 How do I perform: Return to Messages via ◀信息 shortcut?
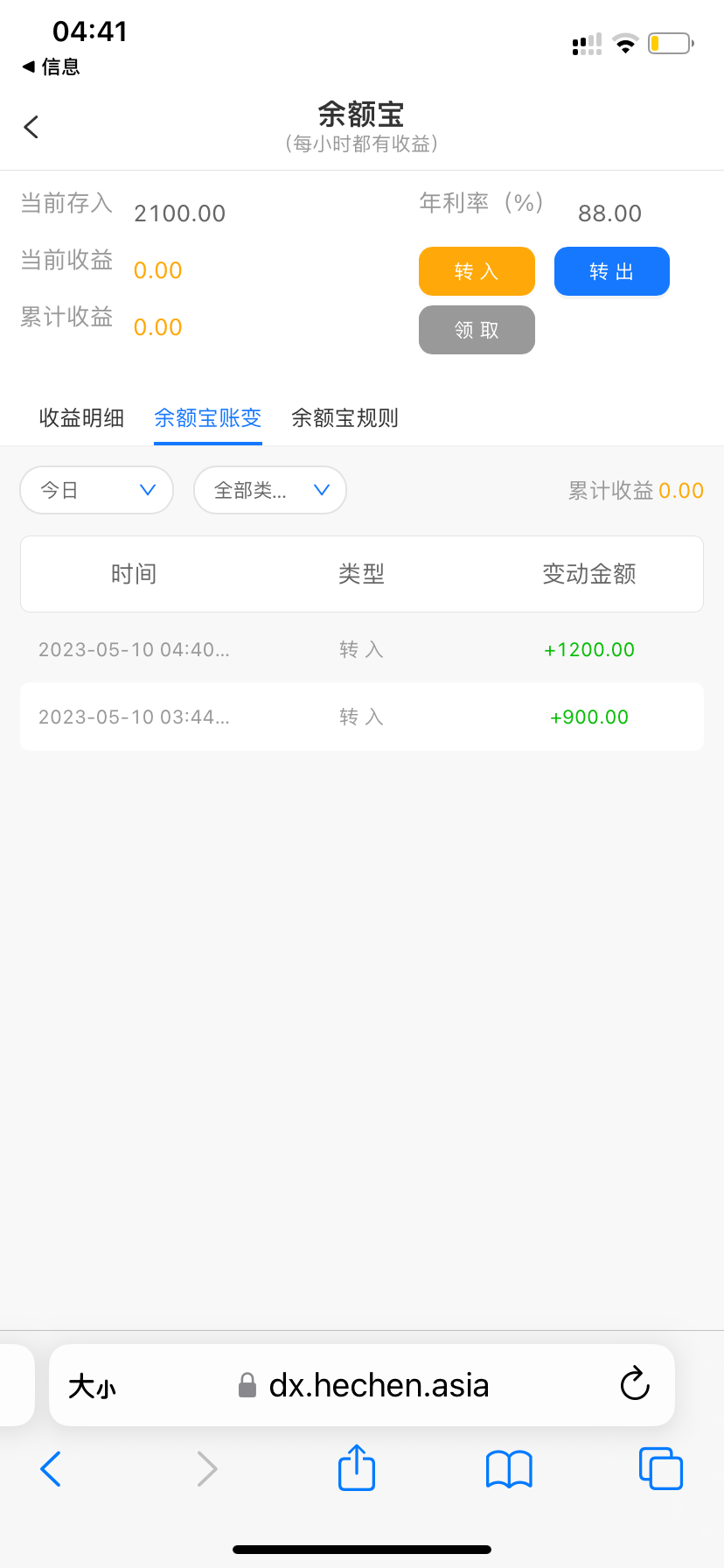tap(51, 66)
